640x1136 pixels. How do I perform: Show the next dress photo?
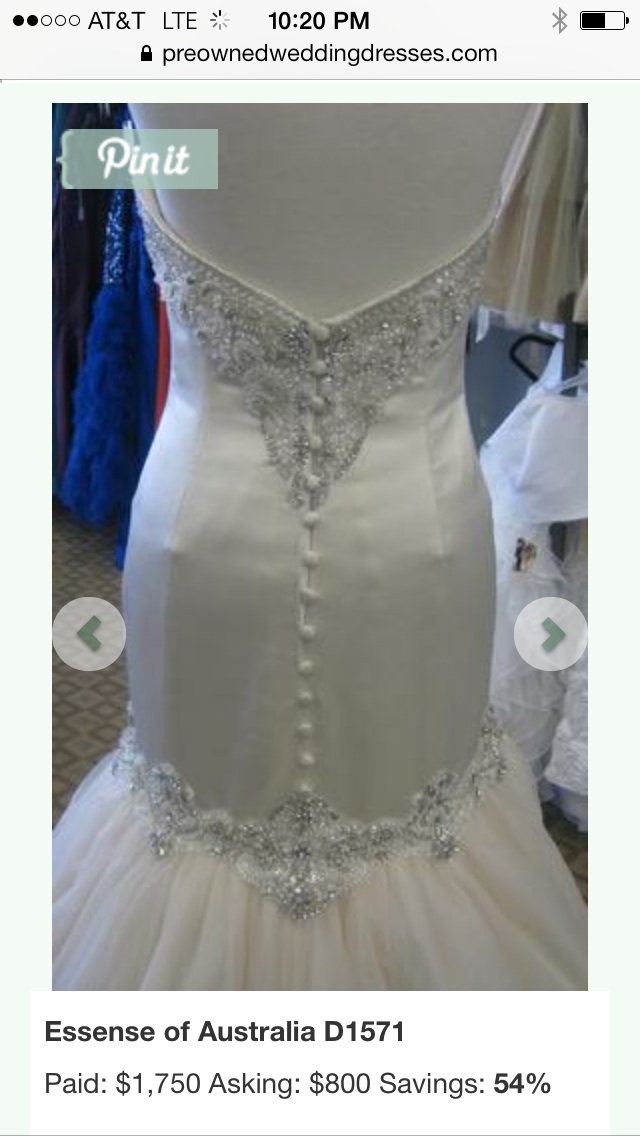coord(550,633)
